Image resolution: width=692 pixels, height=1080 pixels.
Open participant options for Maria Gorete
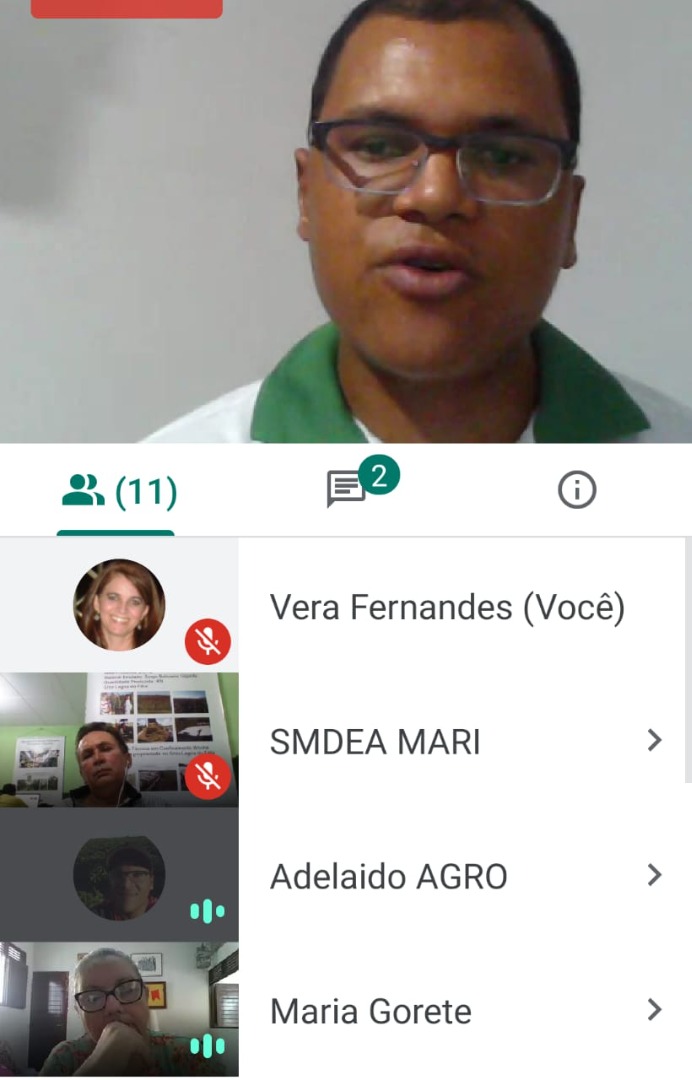[x=654, y=1010]
